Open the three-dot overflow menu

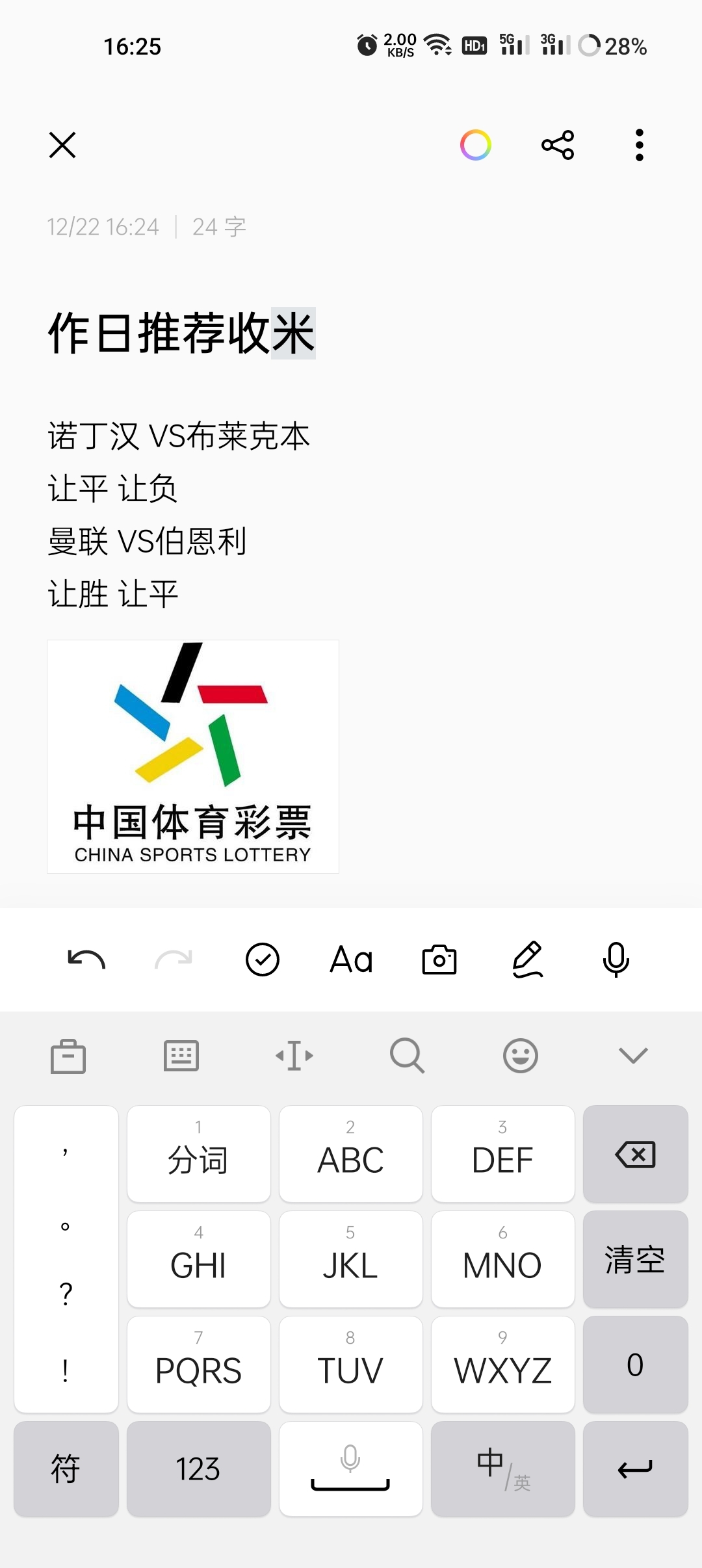click(x=640, y=145)
